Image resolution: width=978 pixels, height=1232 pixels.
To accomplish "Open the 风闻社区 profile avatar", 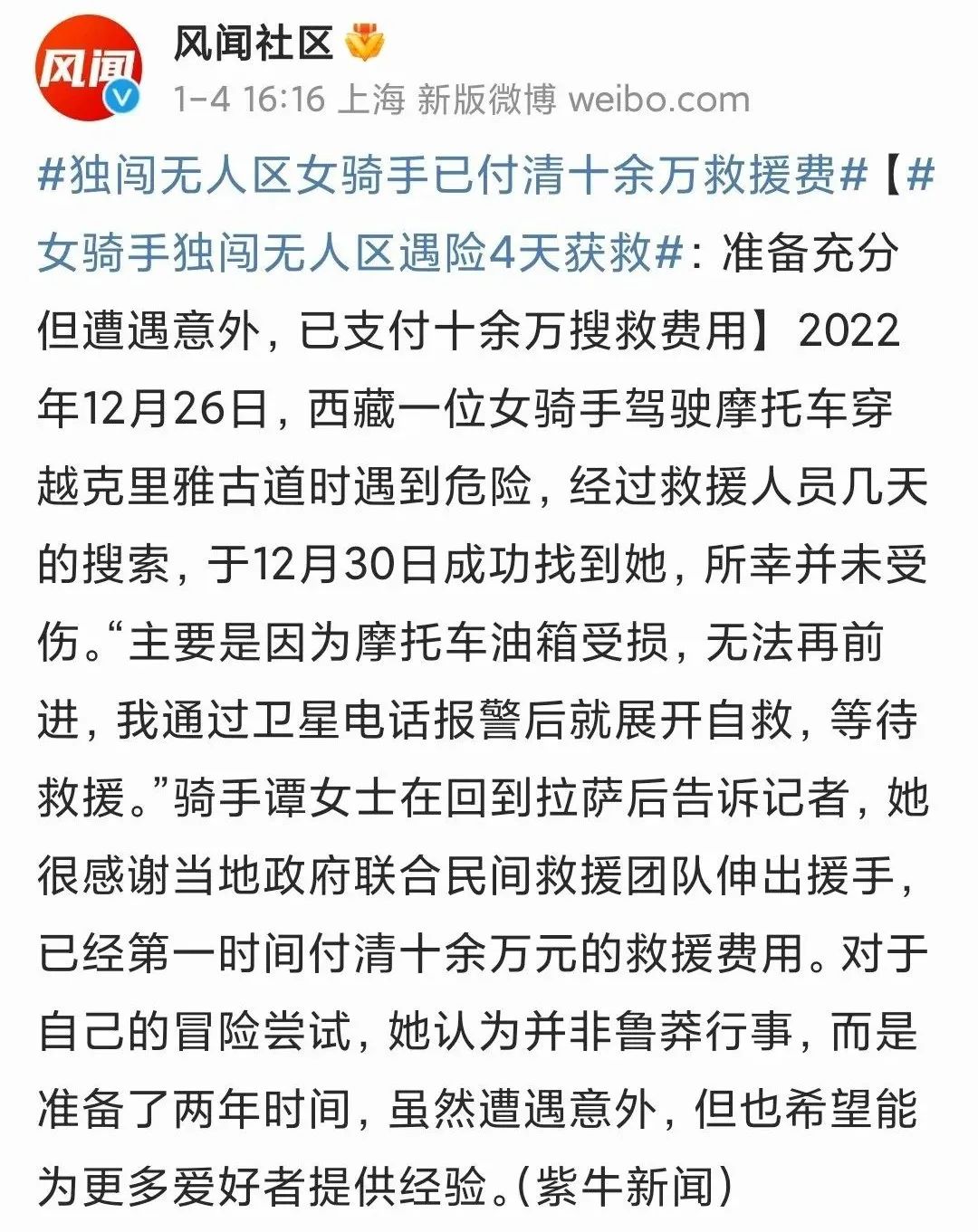I will pyautogui.click(x=88, y=68).
